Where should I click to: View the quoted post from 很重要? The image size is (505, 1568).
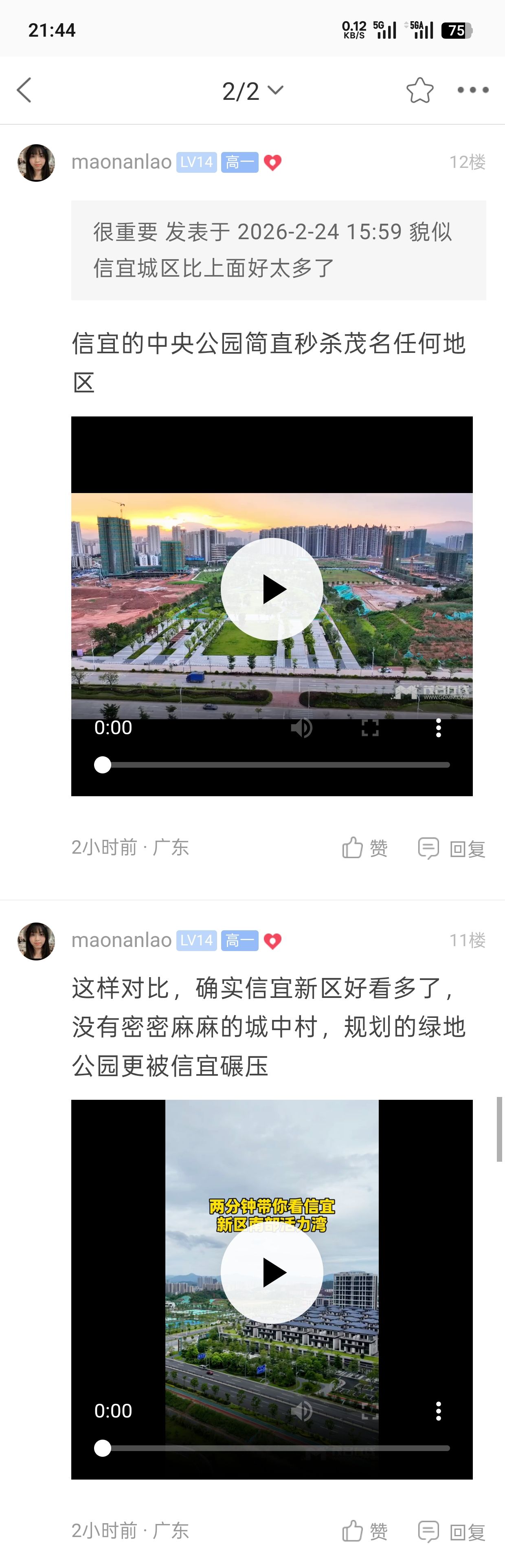click(x=278, y=249)
